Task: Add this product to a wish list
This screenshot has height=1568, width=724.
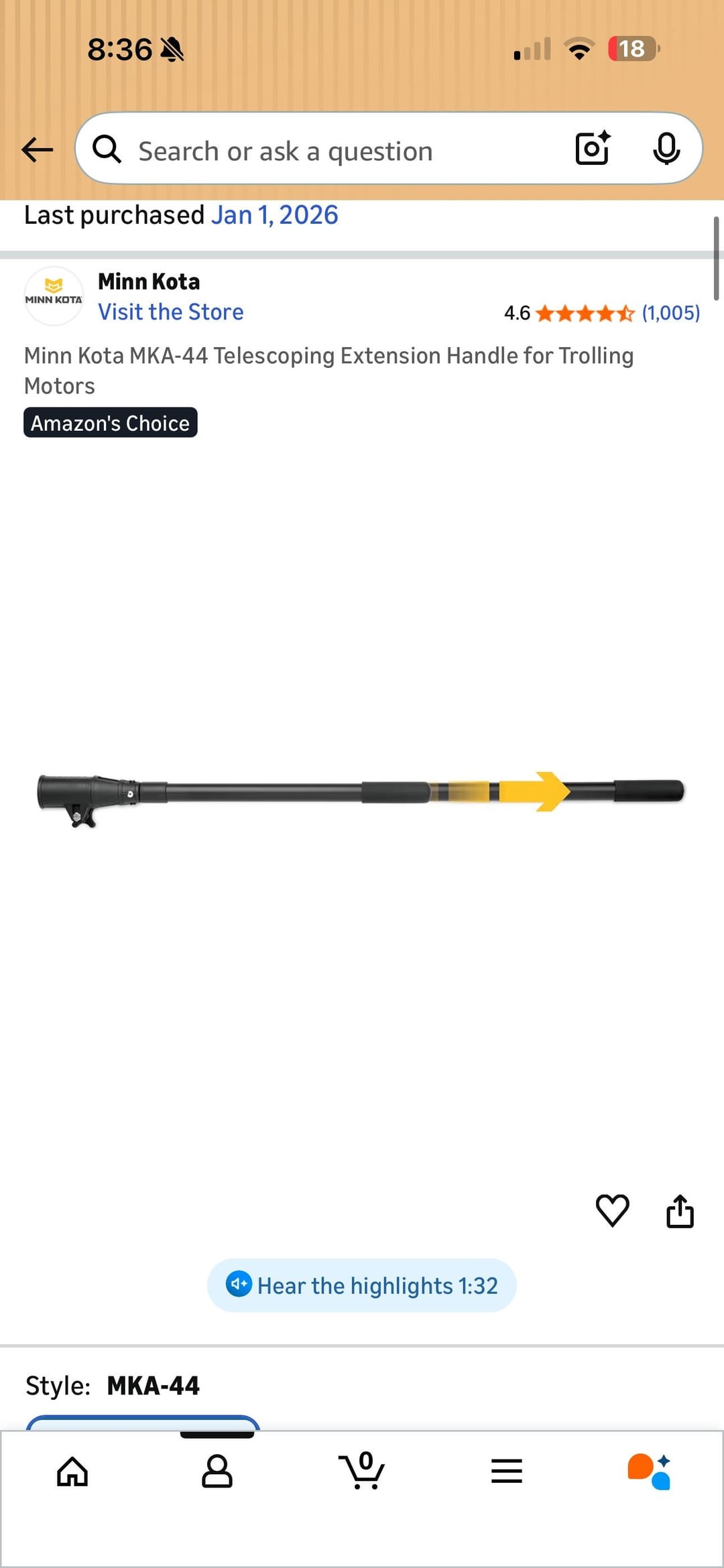Action: tap(612, 1211)
